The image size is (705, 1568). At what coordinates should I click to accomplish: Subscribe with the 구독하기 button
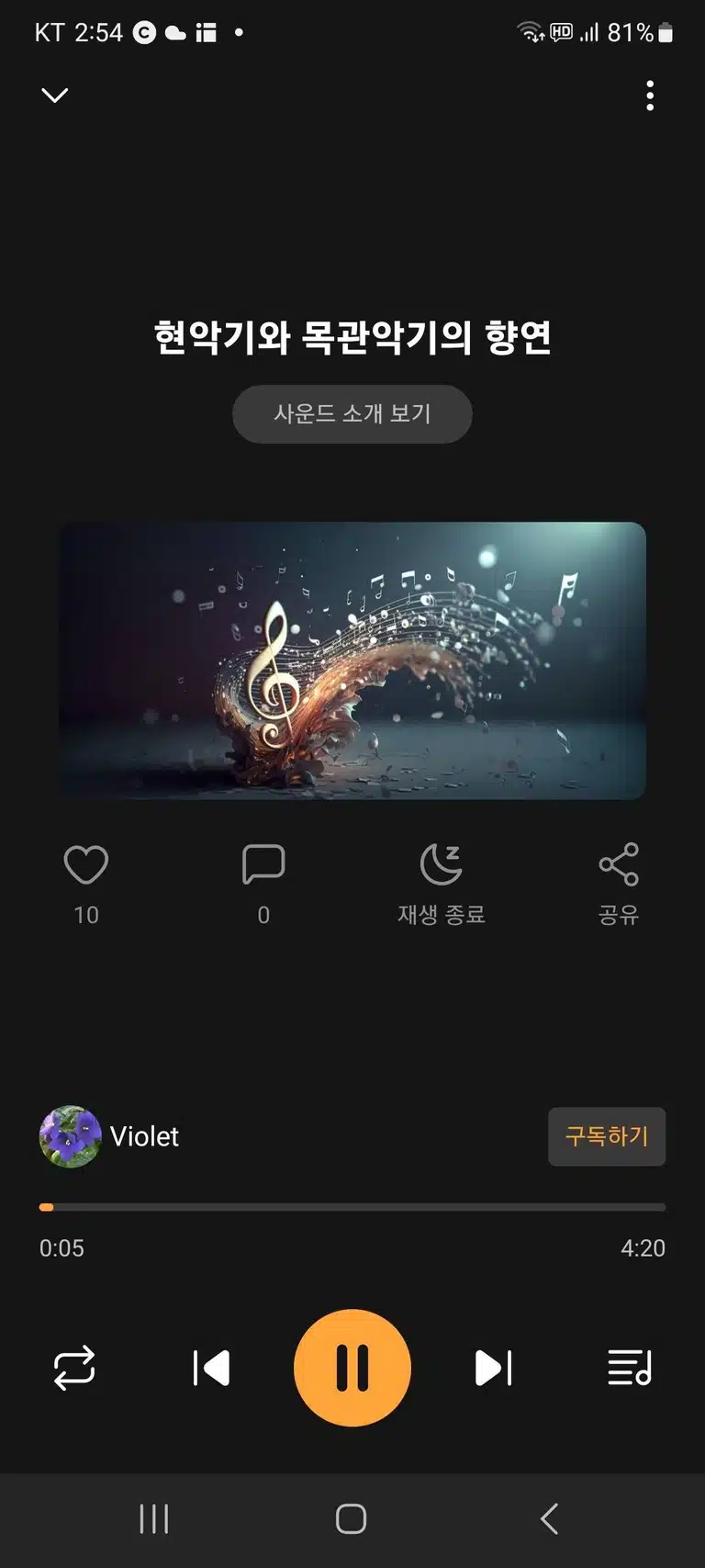point(607,1136)
